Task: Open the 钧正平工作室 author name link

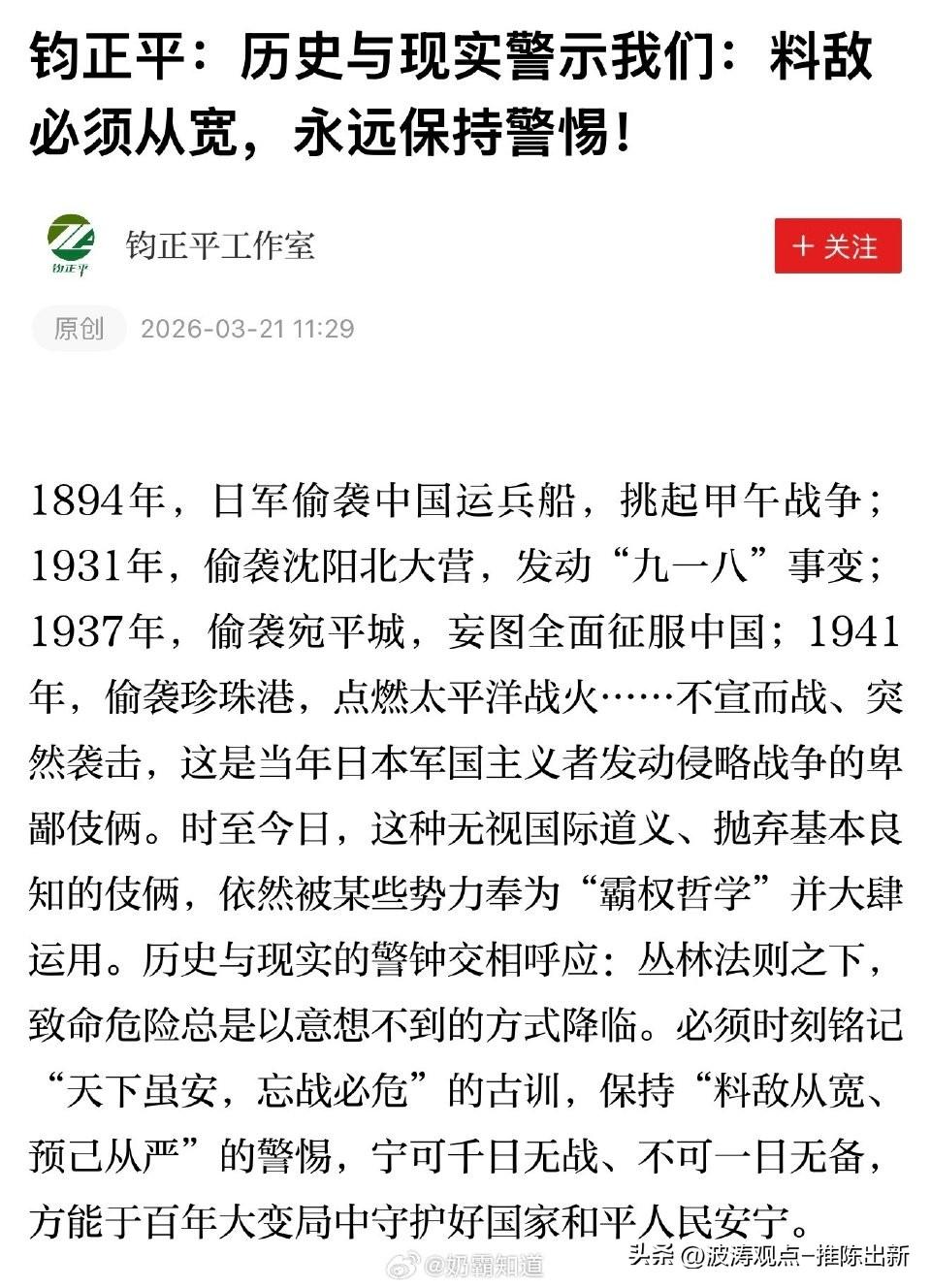Action: coord(218,245)
